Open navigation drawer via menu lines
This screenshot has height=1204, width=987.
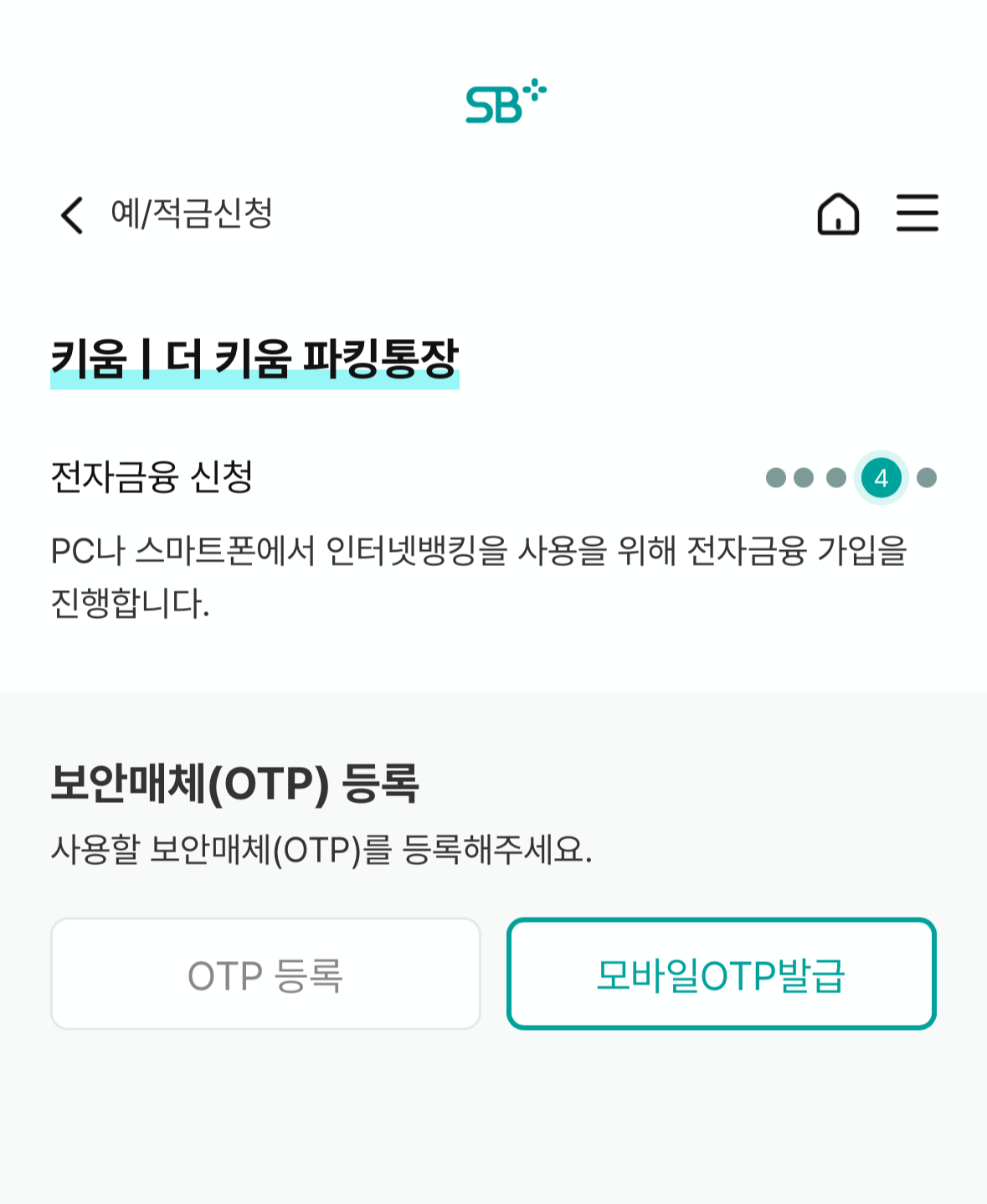coord(918,213)
